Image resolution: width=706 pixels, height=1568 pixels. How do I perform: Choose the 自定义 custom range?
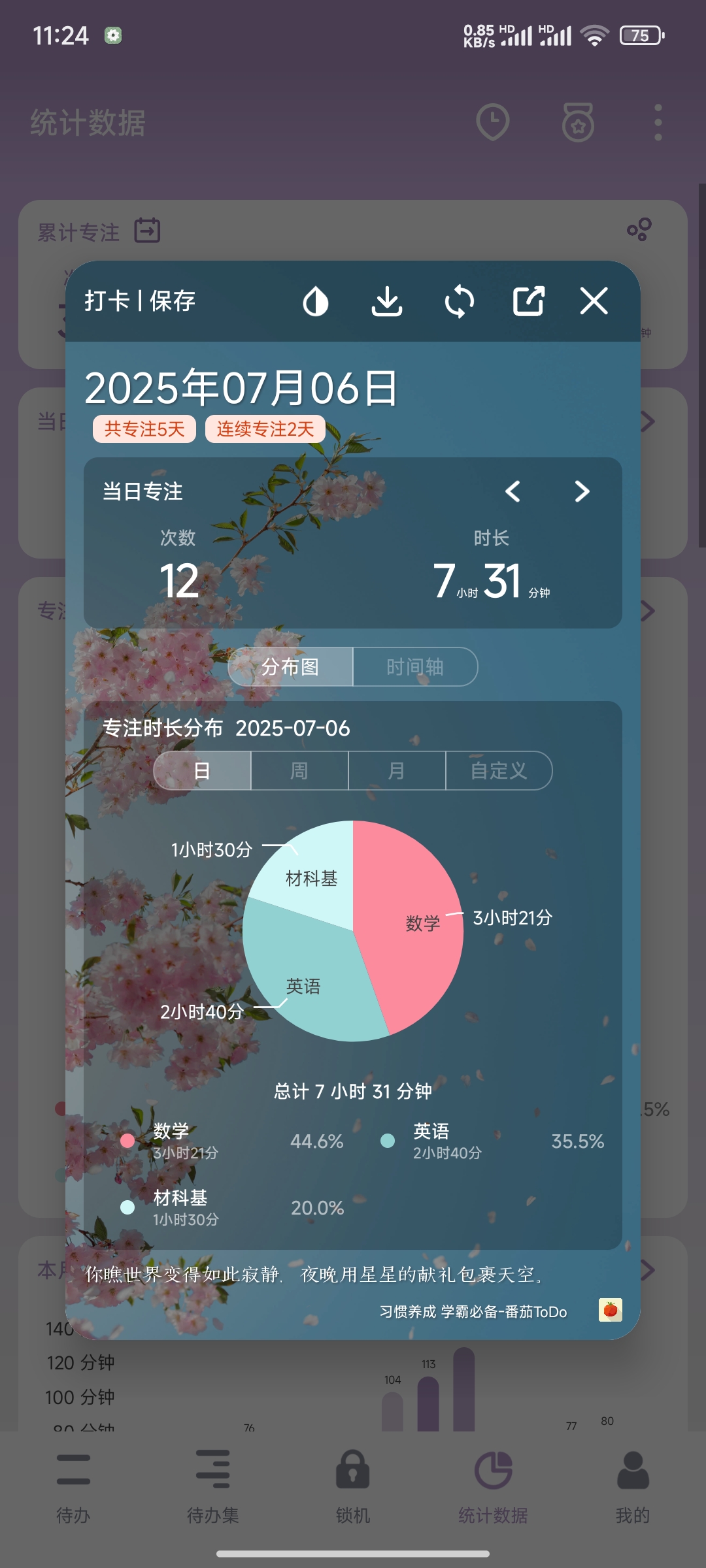(499, 771)
